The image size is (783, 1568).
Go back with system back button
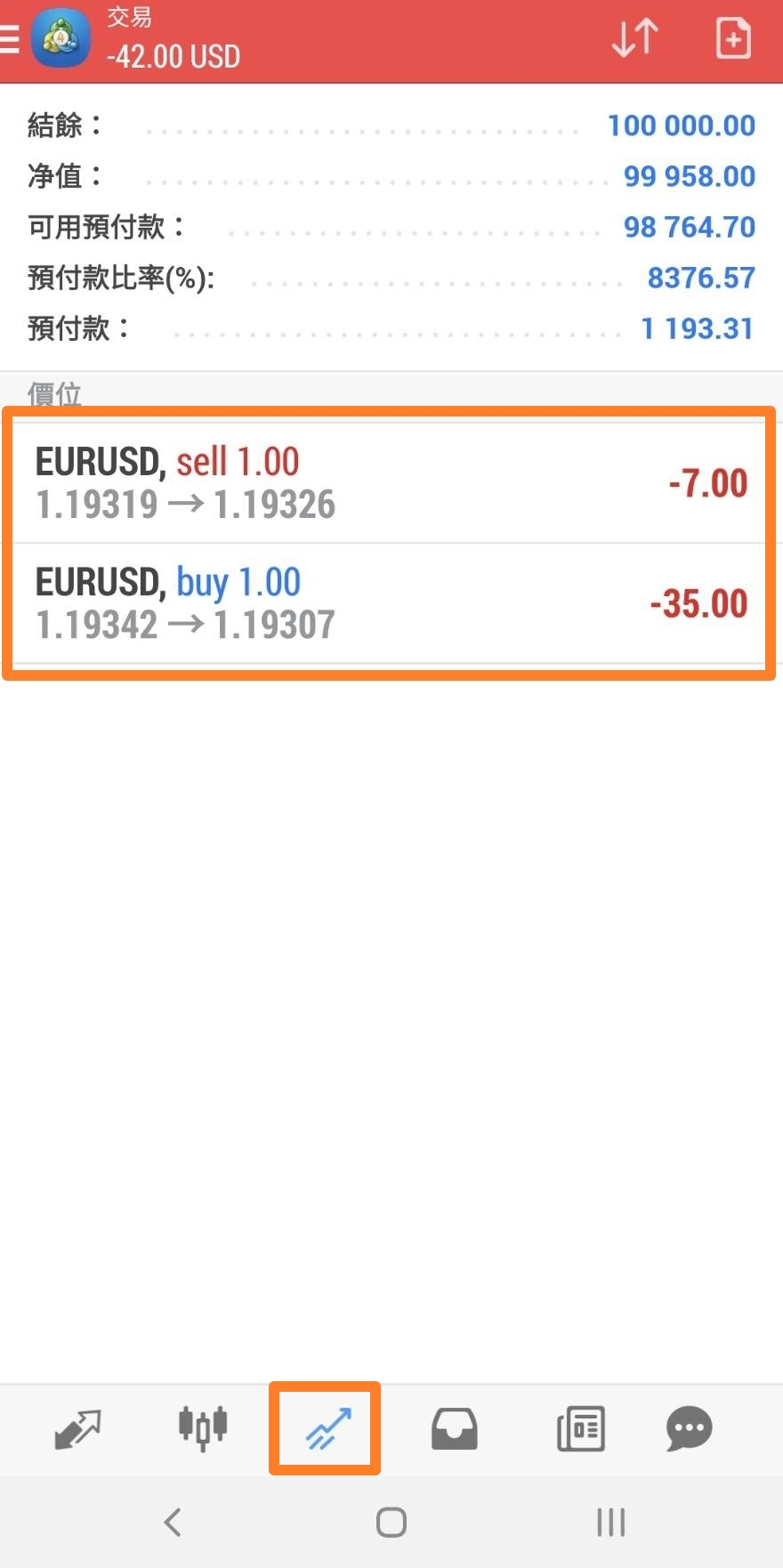pos(173,1523)
